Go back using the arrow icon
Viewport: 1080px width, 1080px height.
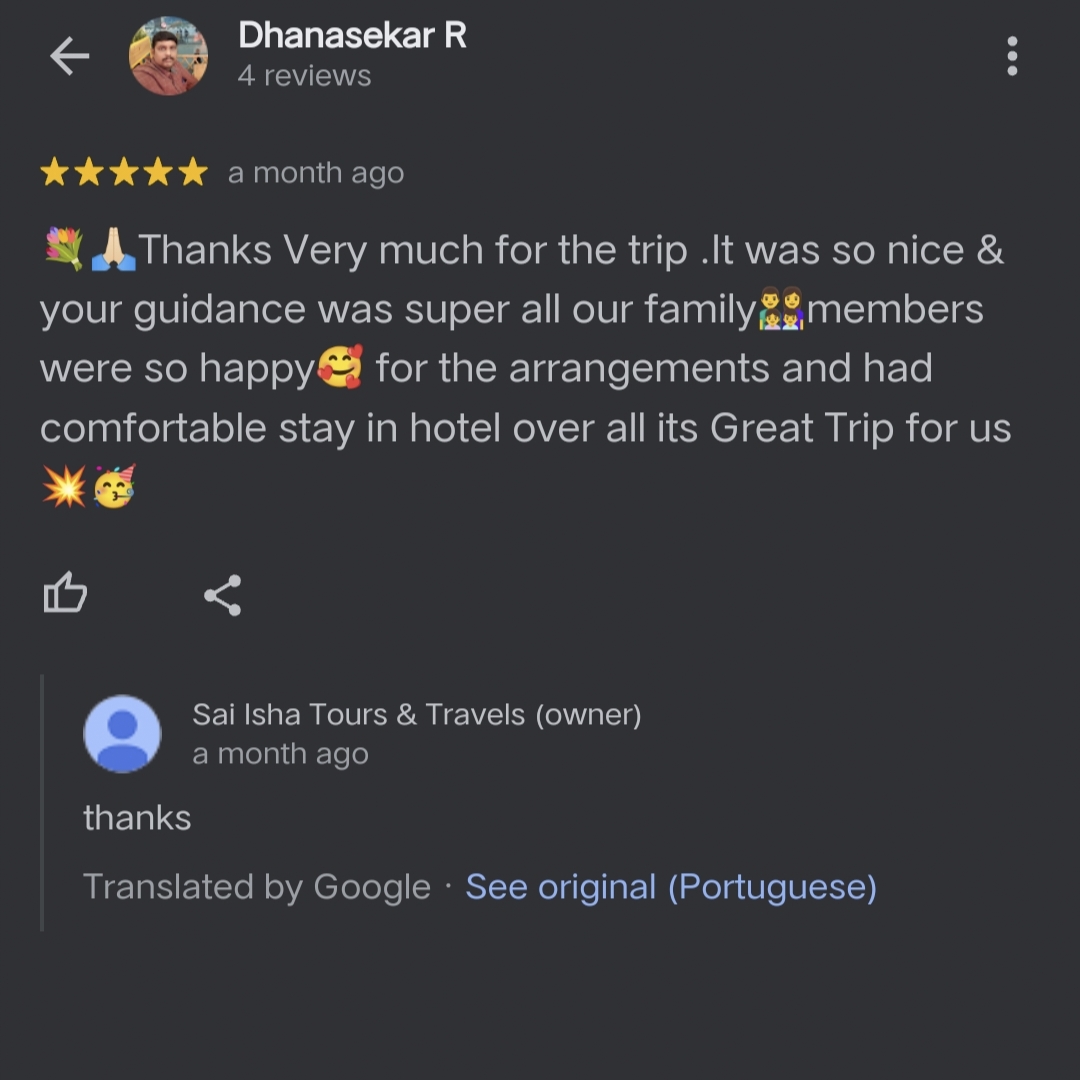[x=69, y=57]
